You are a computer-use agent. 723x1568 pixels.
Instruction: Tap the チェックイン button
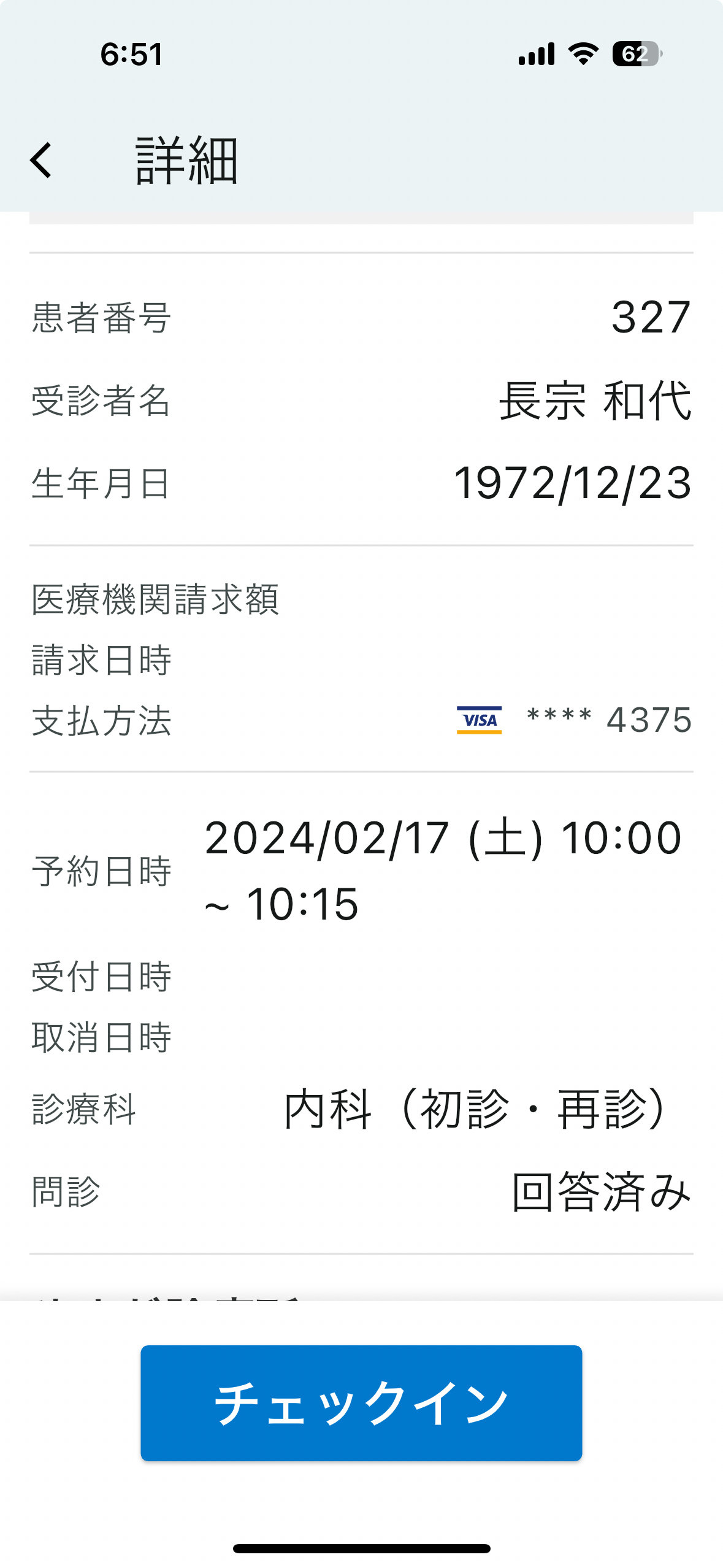click(x=361, y=1403)
